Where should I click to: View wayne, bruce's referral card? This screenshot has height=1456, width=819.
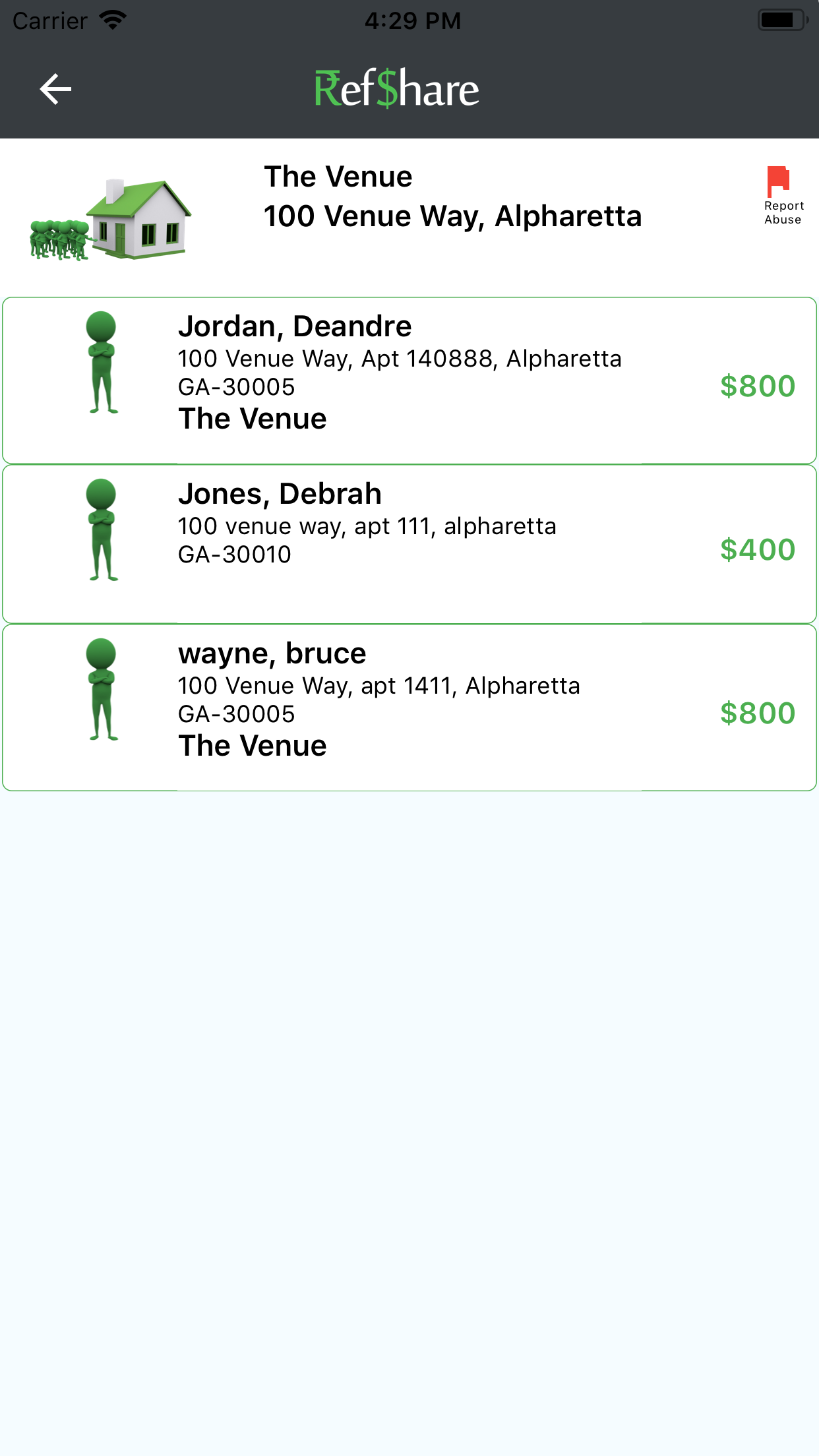click(409, 708)
